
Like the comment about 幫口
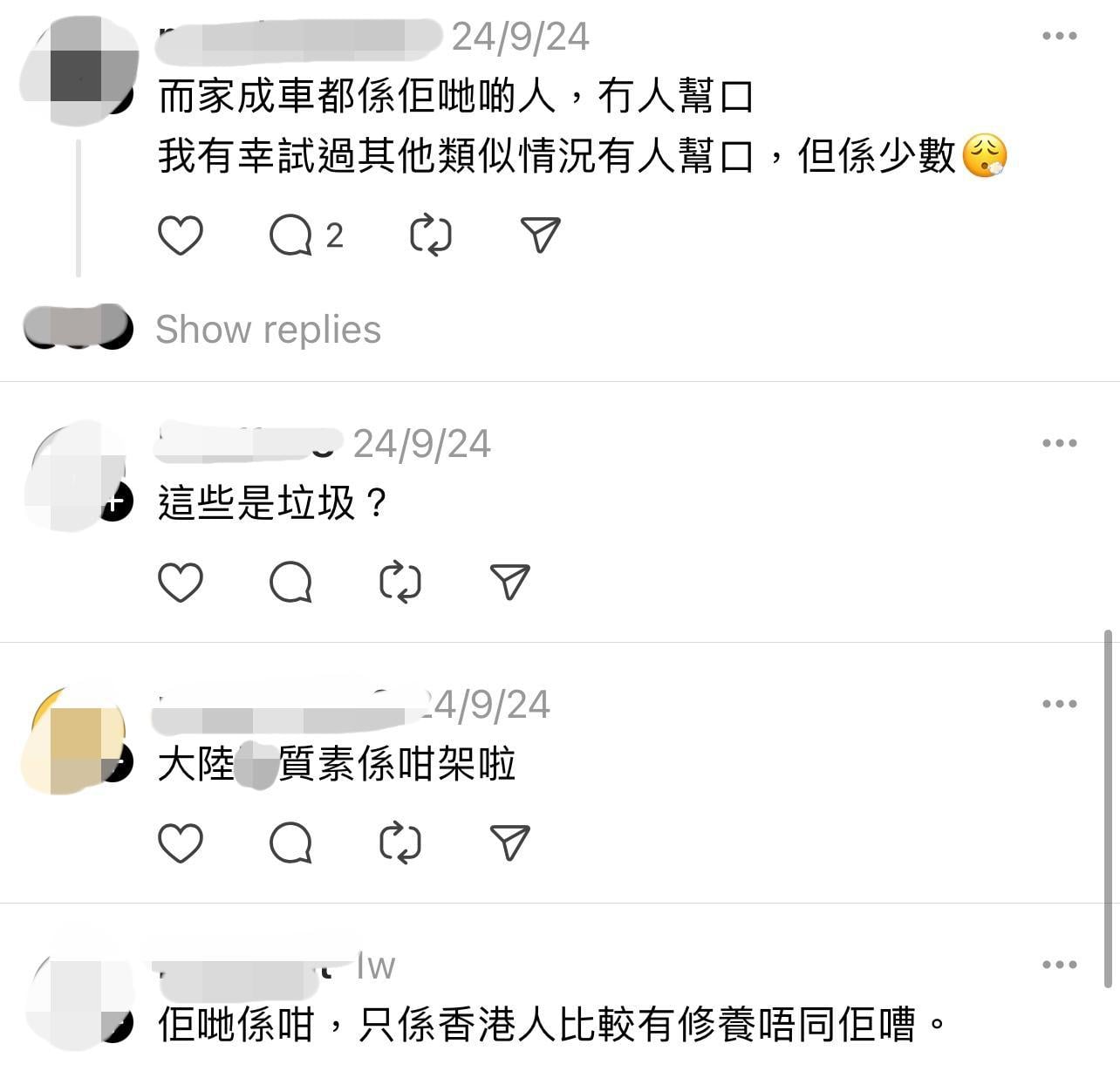(x=181, y=235)
